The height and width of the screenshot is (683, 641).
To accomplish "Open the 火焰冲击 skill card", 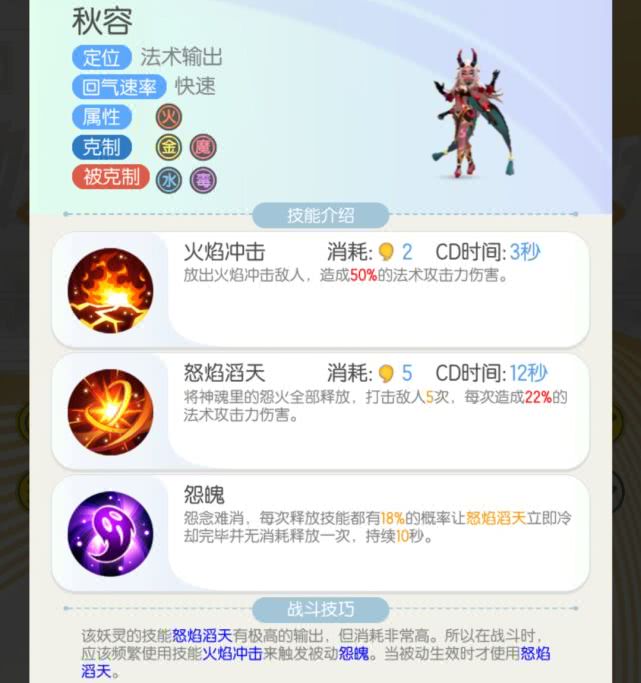I will [320, 290].
